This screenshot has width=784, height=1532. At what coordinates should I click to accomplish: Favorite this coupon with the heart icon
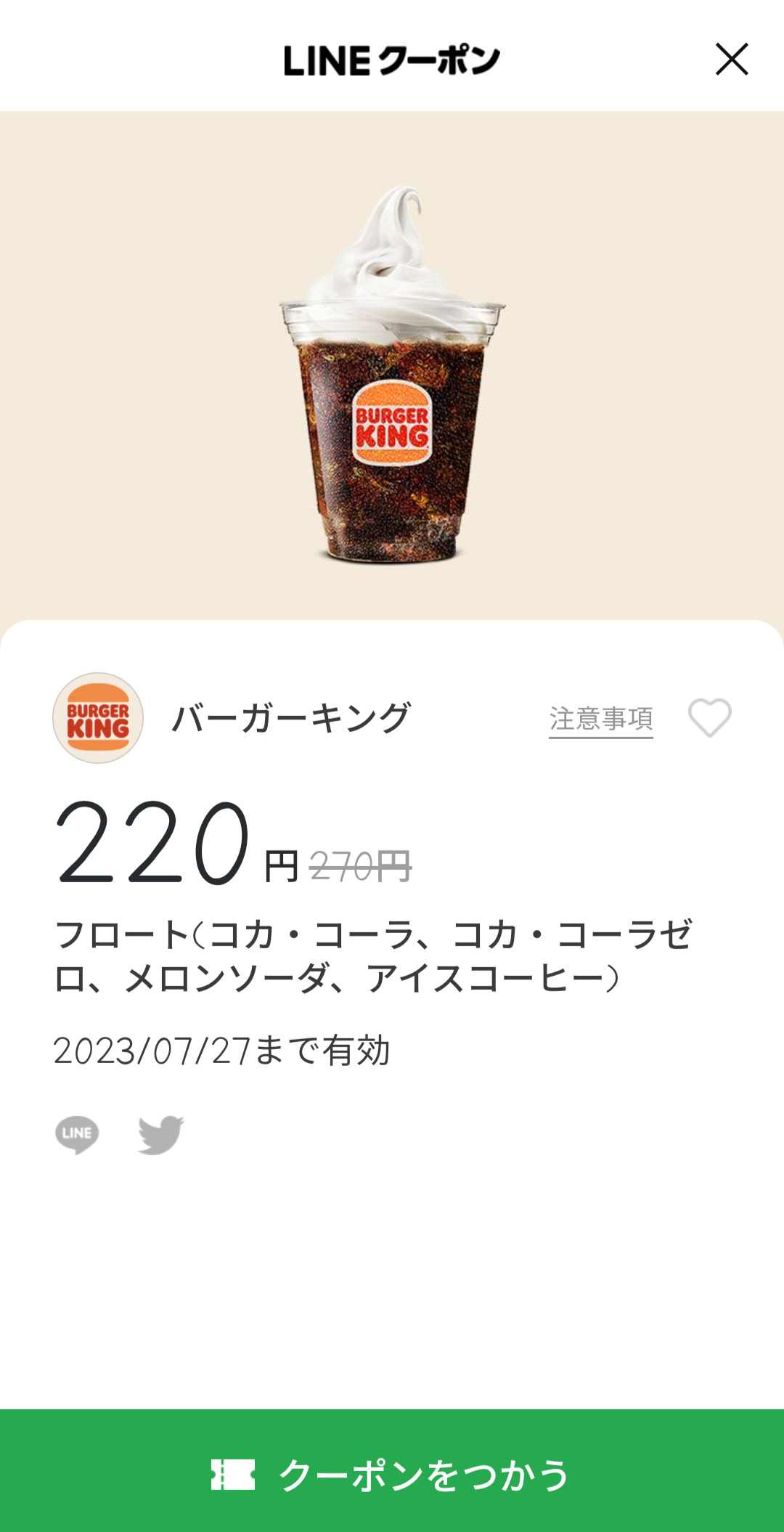pyautogui.click(x=709, y=717)
